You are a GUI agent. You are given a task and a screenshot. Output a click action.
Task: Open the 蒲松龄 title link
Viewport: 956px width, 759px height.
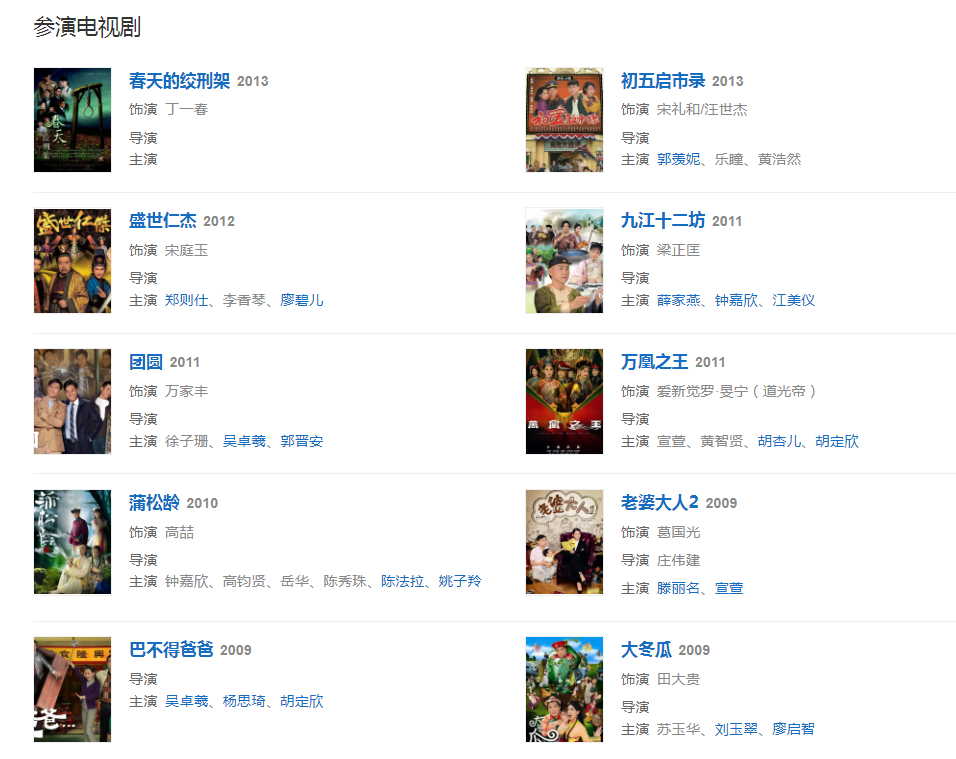coord(154,503)
